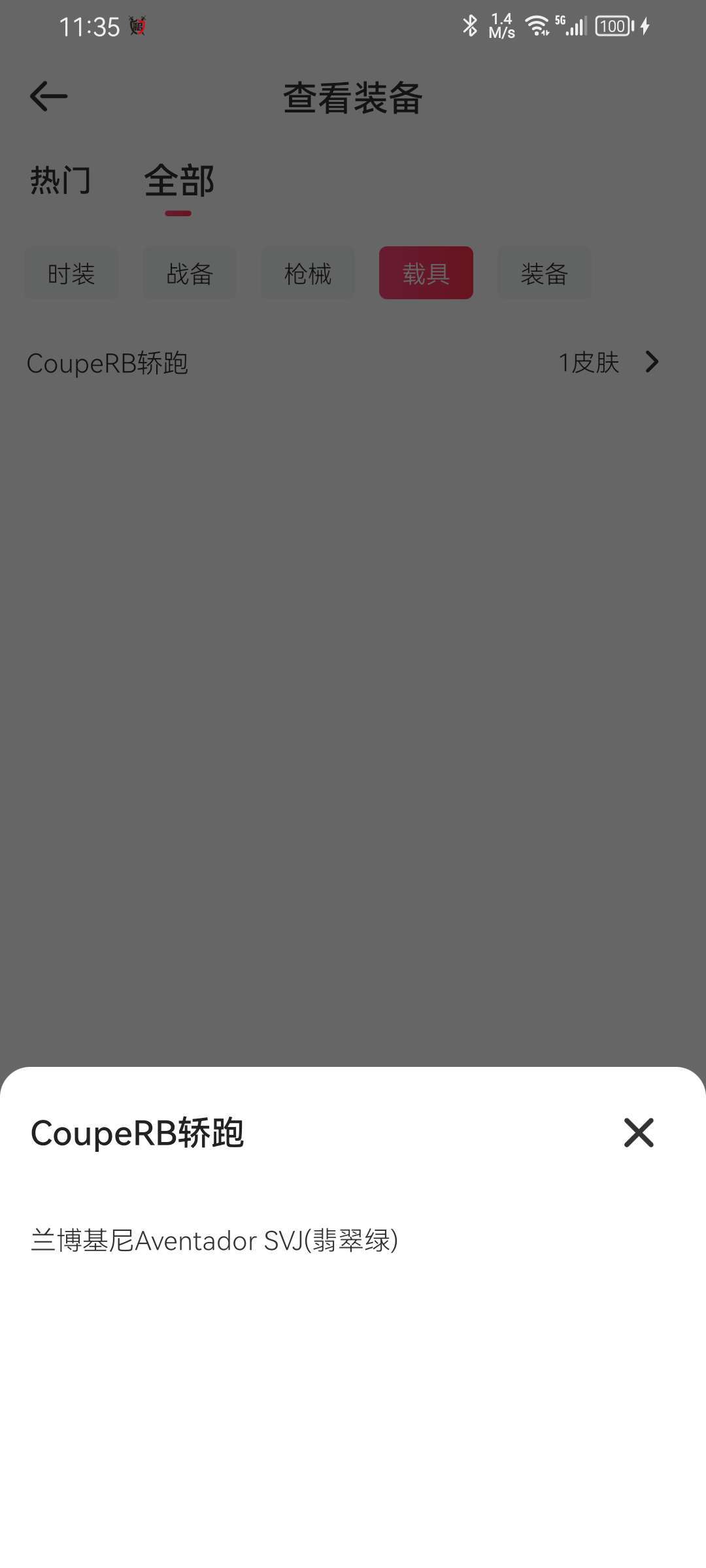Select the 全部 tab
The image size is (706, 1568).
click(178, 181)
